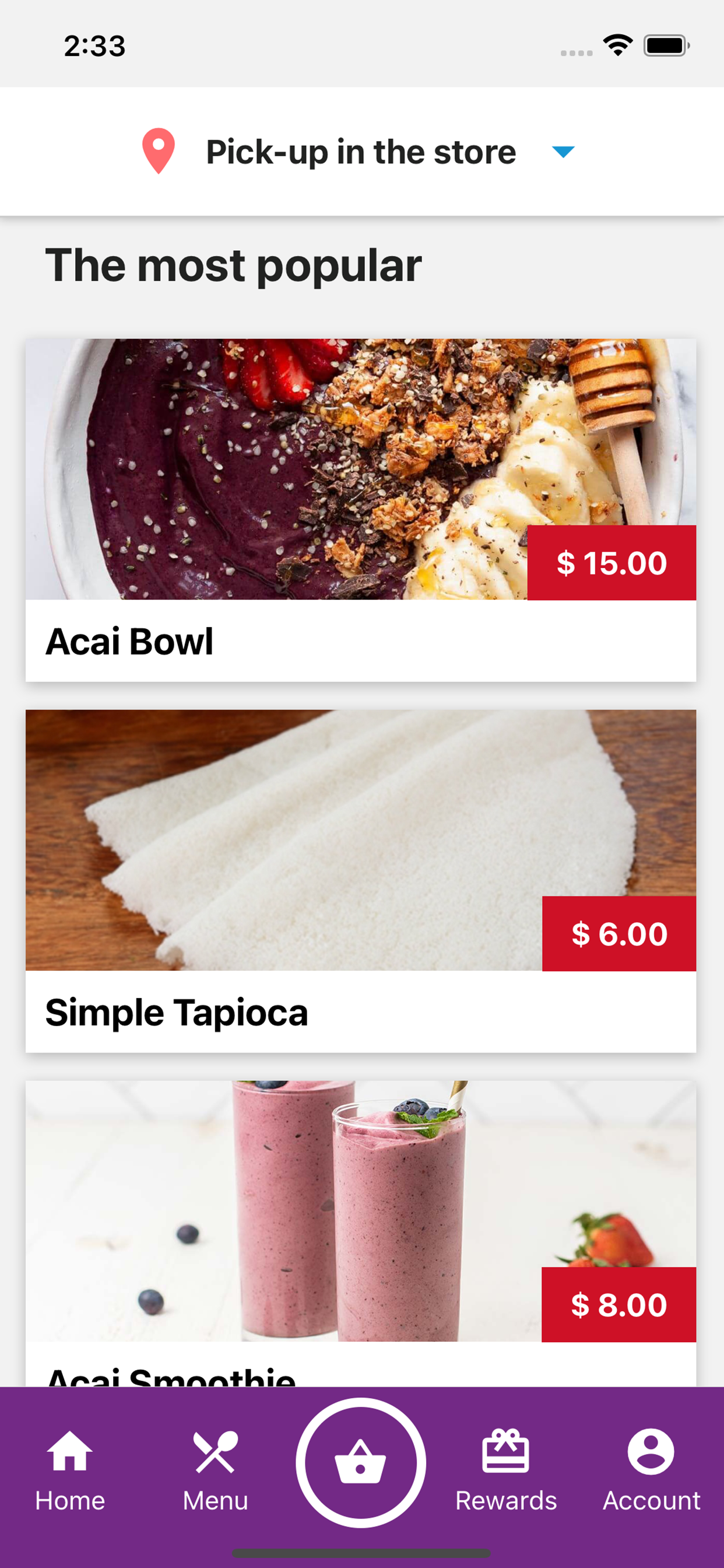Image resolution: width=724 pixels, height=1568 pixels.
Task: Tap the $8.00 price tag on Acai Smoothie
Action: tap(618, 1305)
